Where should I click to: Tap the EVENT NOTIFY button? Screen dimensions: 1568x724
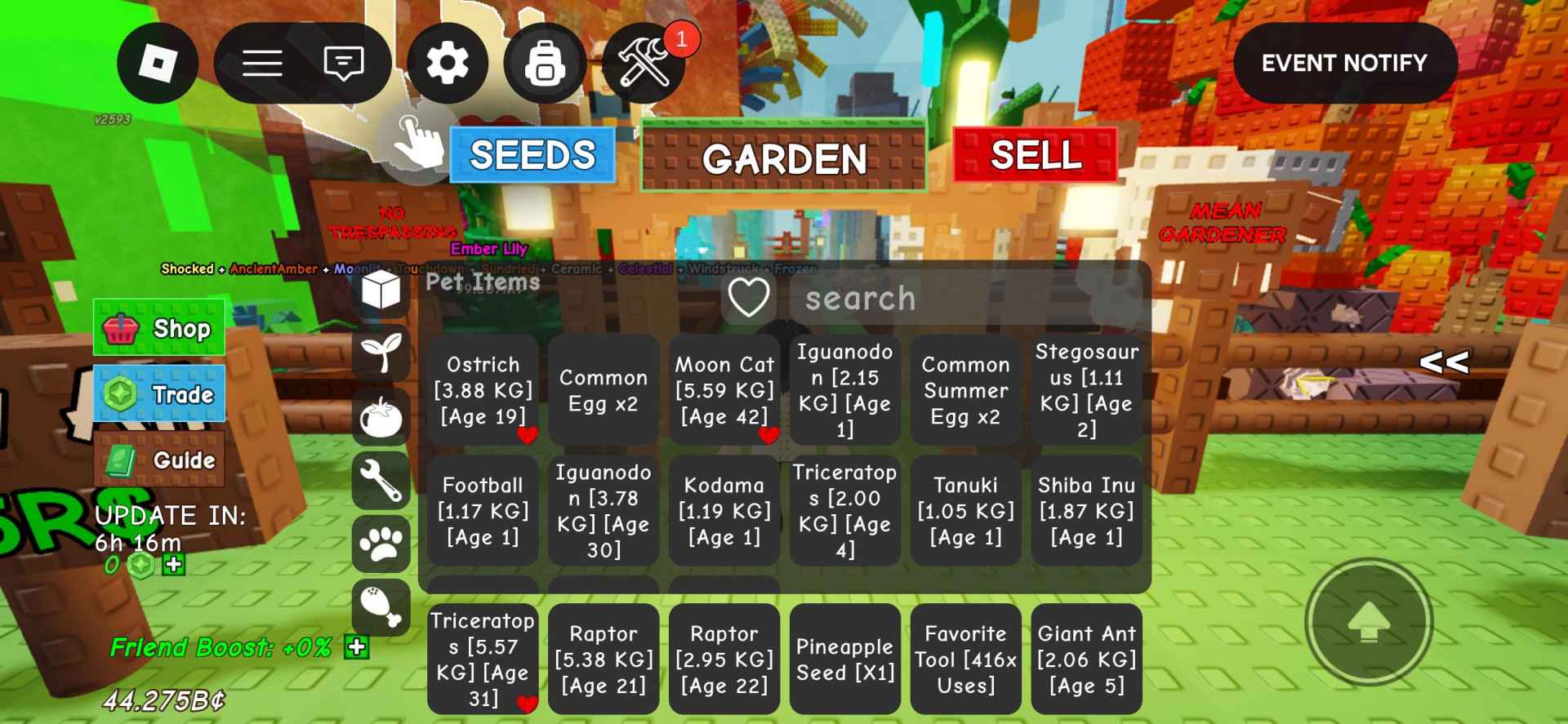coord(1344,63)
